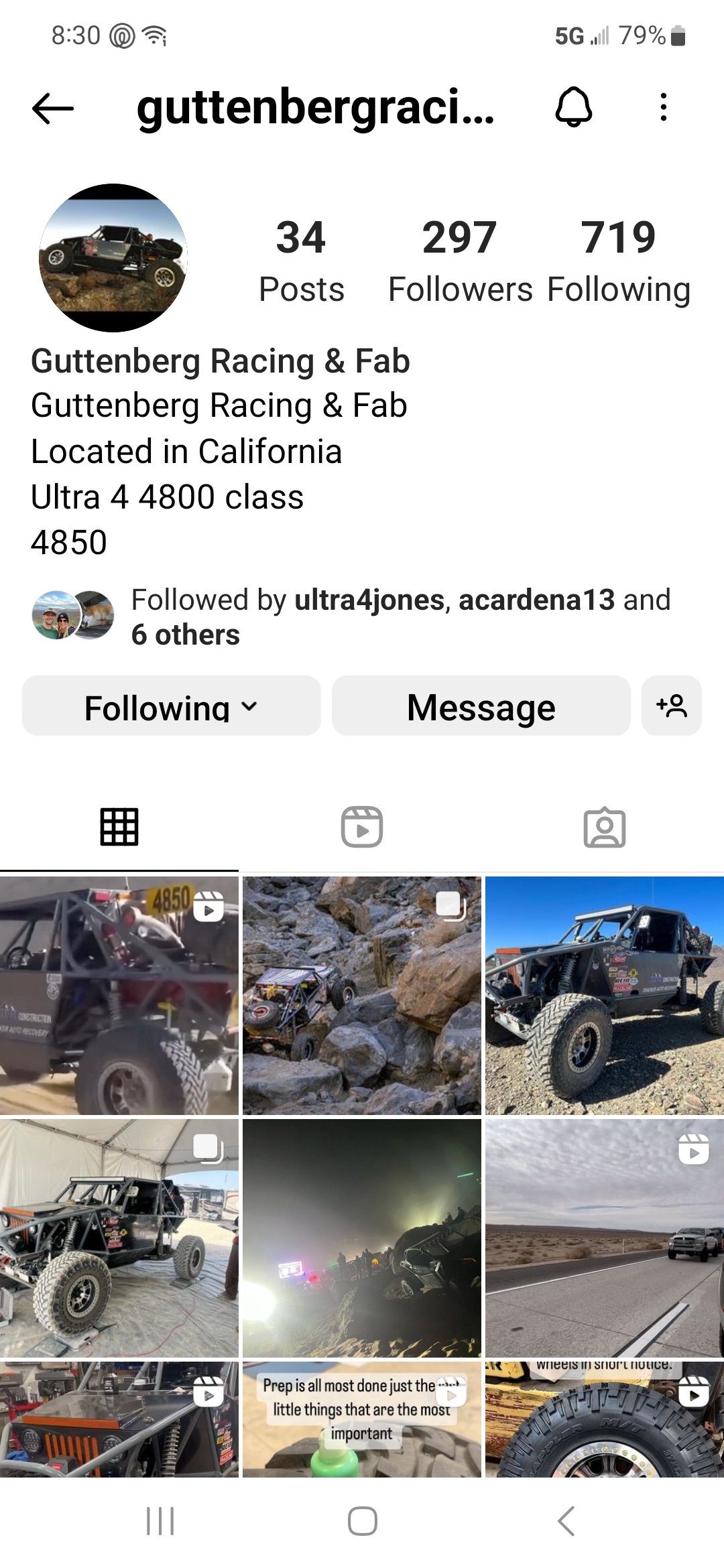This screenshot has width=724, height=1568.
Task: Open recent apps from the navigation bar
Action: (x=160, y=1521)
